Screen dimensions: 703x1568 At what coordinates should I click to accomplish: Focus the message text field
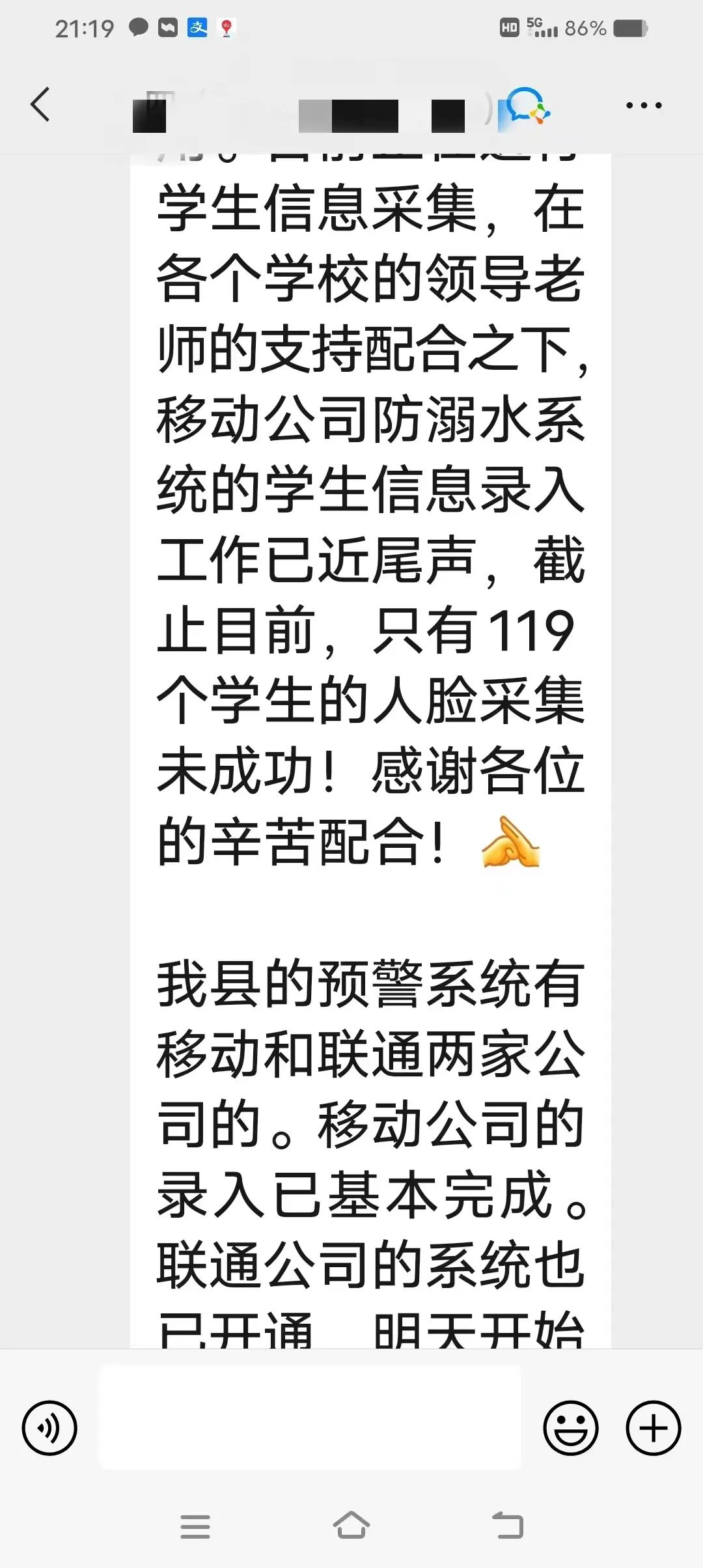(x=310, y=1417)
